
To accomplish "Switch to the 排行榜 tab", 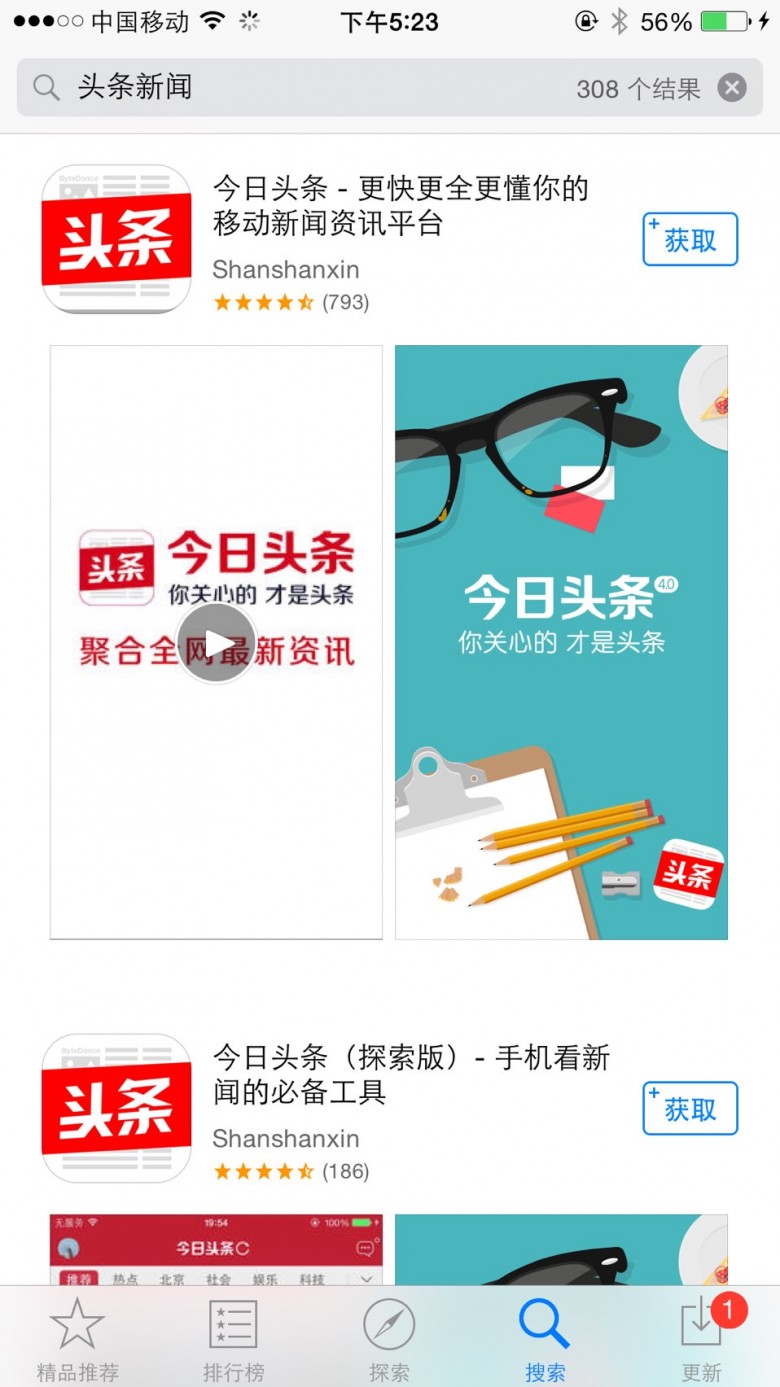I will [x=234, y=1339].
